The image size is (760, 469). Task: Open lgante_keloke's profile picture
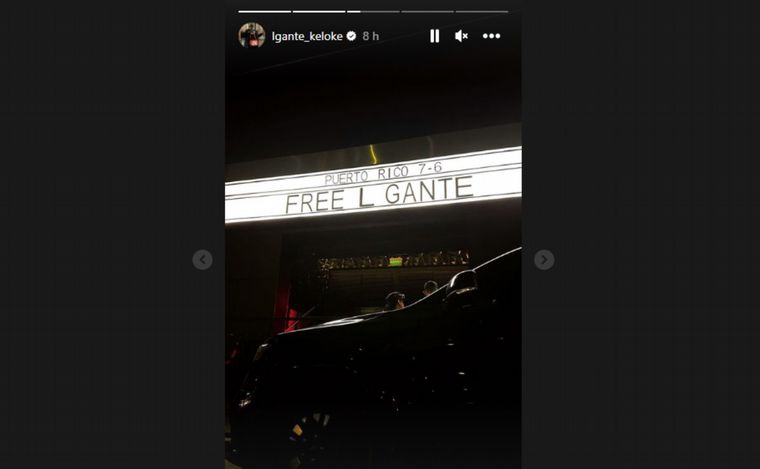(x=252, y=36)
